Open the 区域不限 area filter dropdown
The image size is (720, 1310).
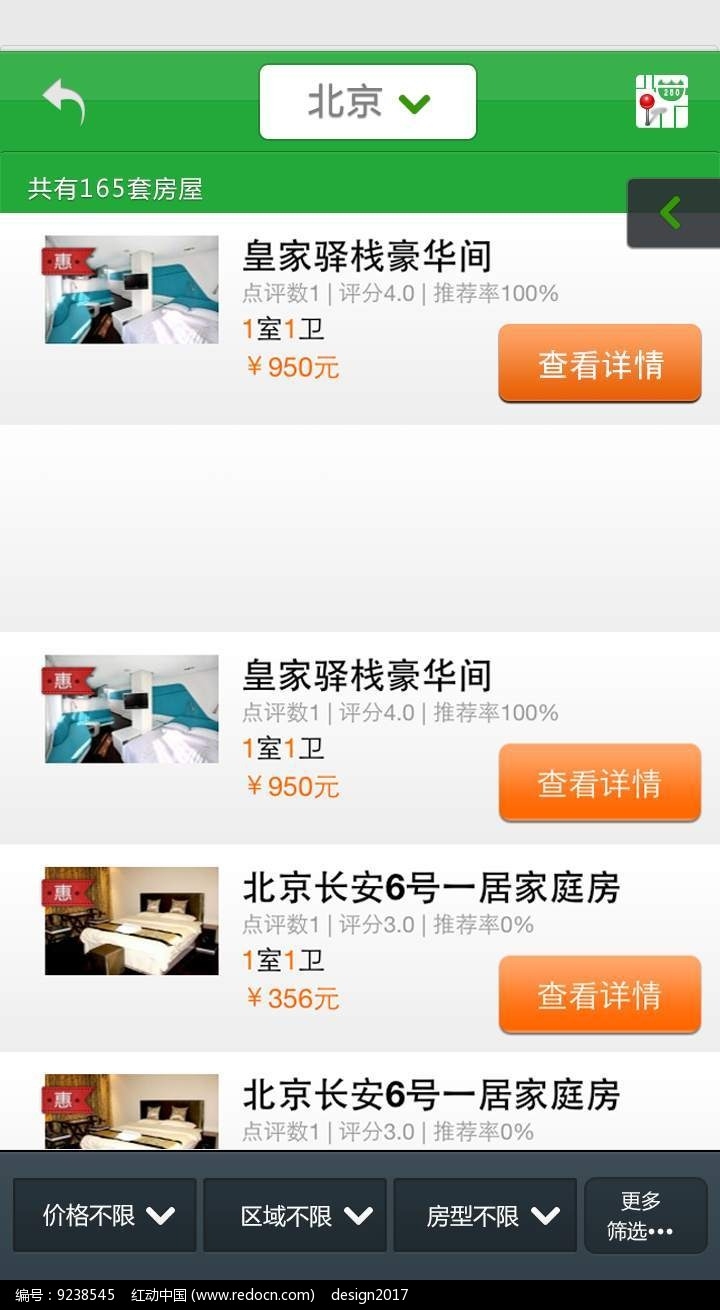click(x=294, y=1214)
